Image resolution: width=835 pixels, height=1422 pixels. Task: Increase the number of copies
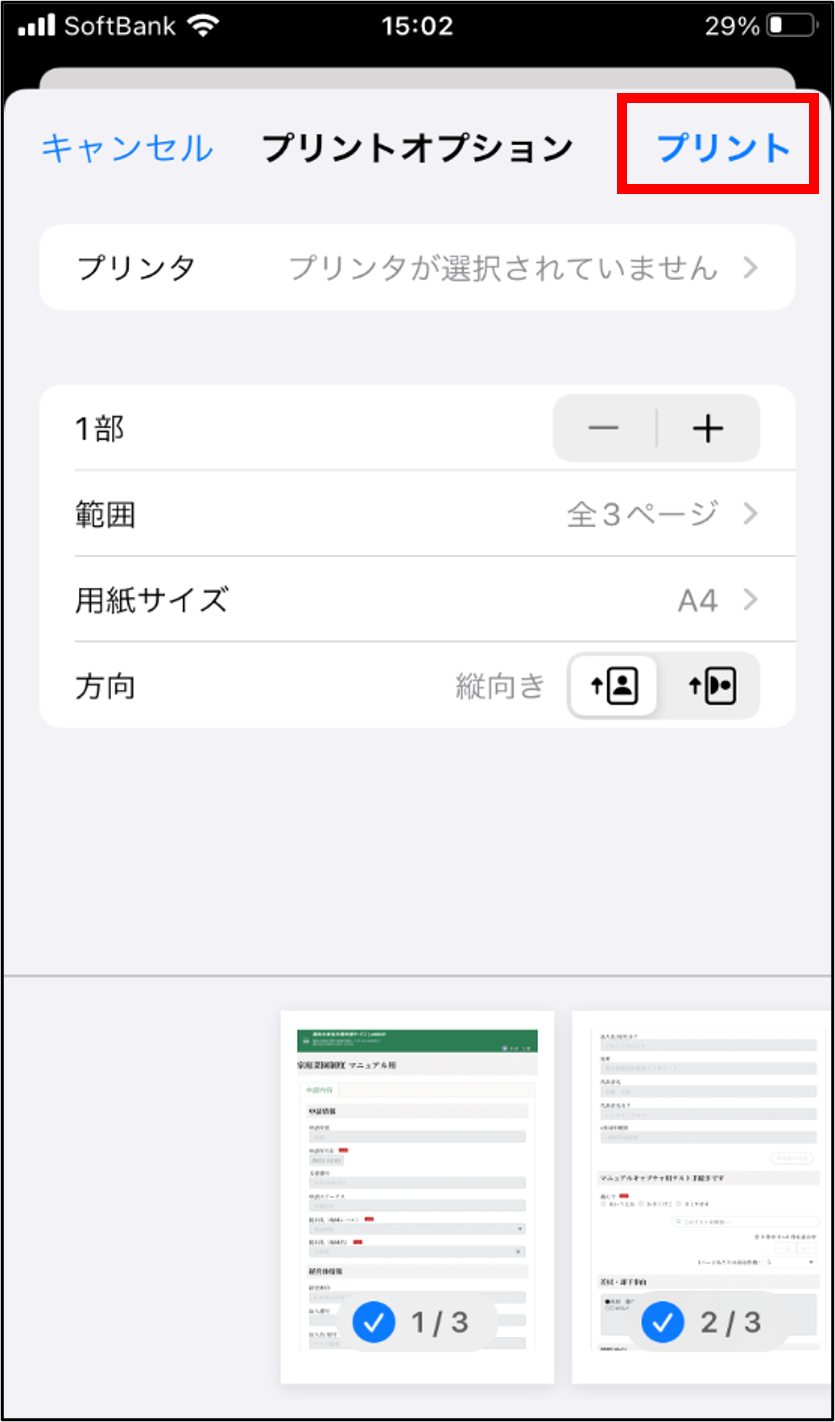click(708, 429)
